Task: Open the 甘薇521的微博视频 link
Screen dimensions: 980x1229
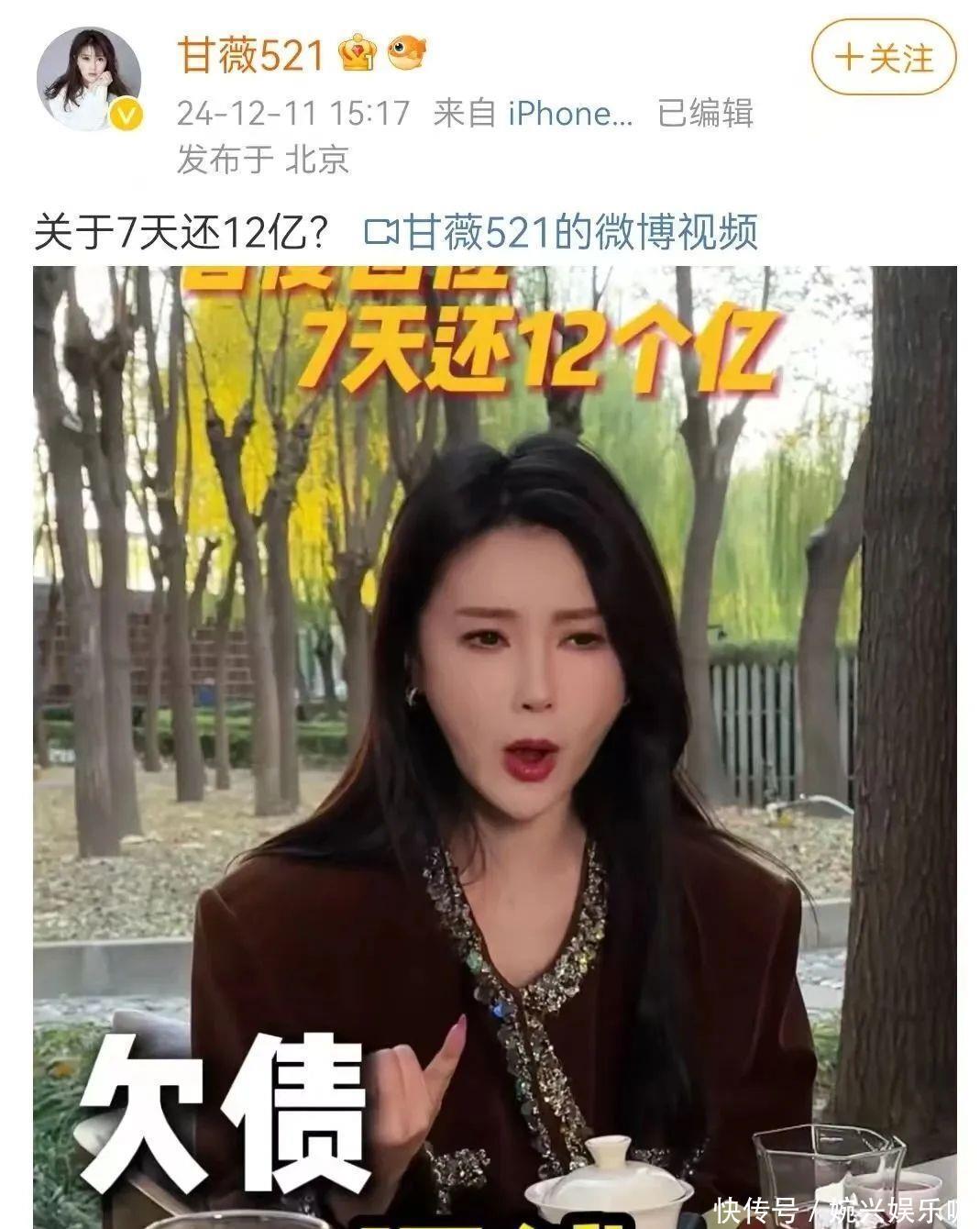Action: (561, 232)
